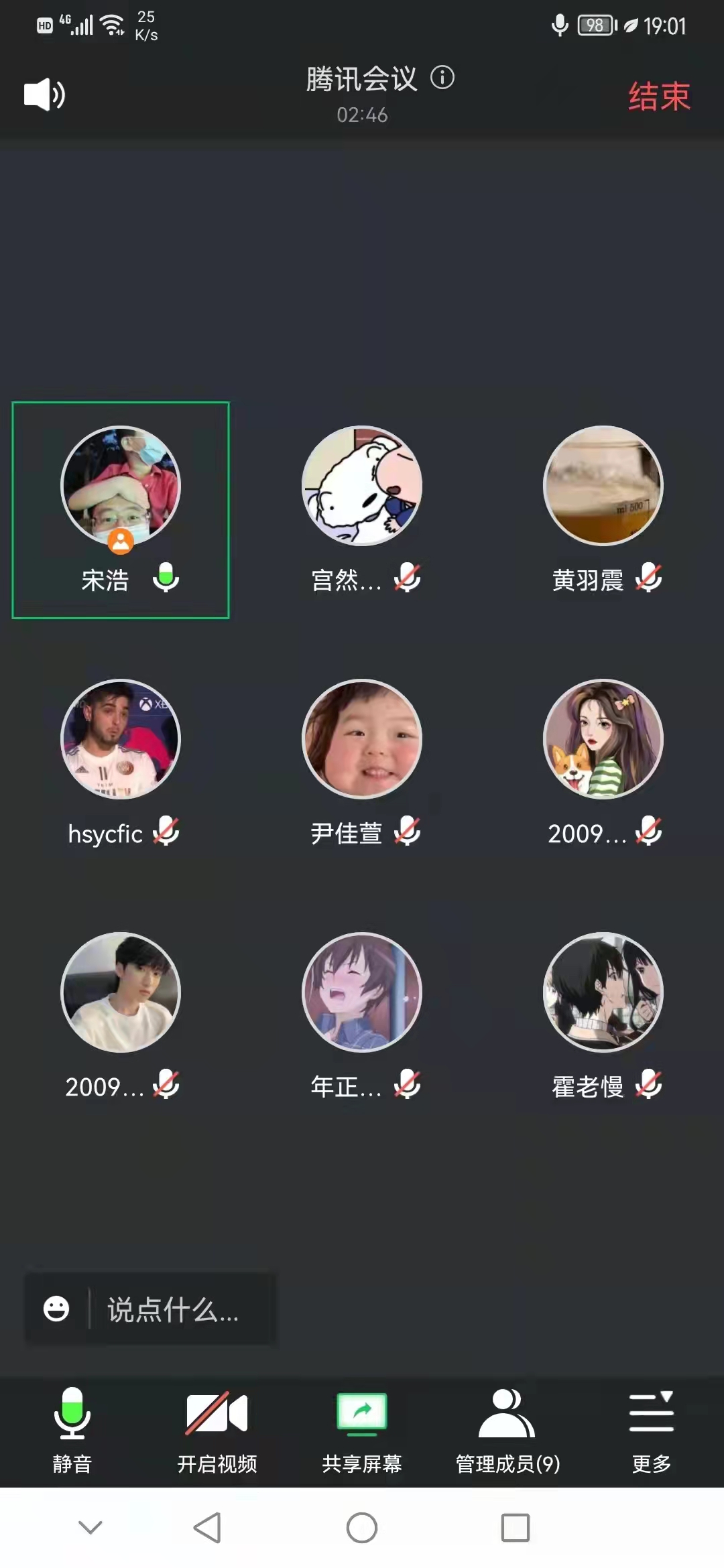Go to the system home screen

click(362, 1528)
